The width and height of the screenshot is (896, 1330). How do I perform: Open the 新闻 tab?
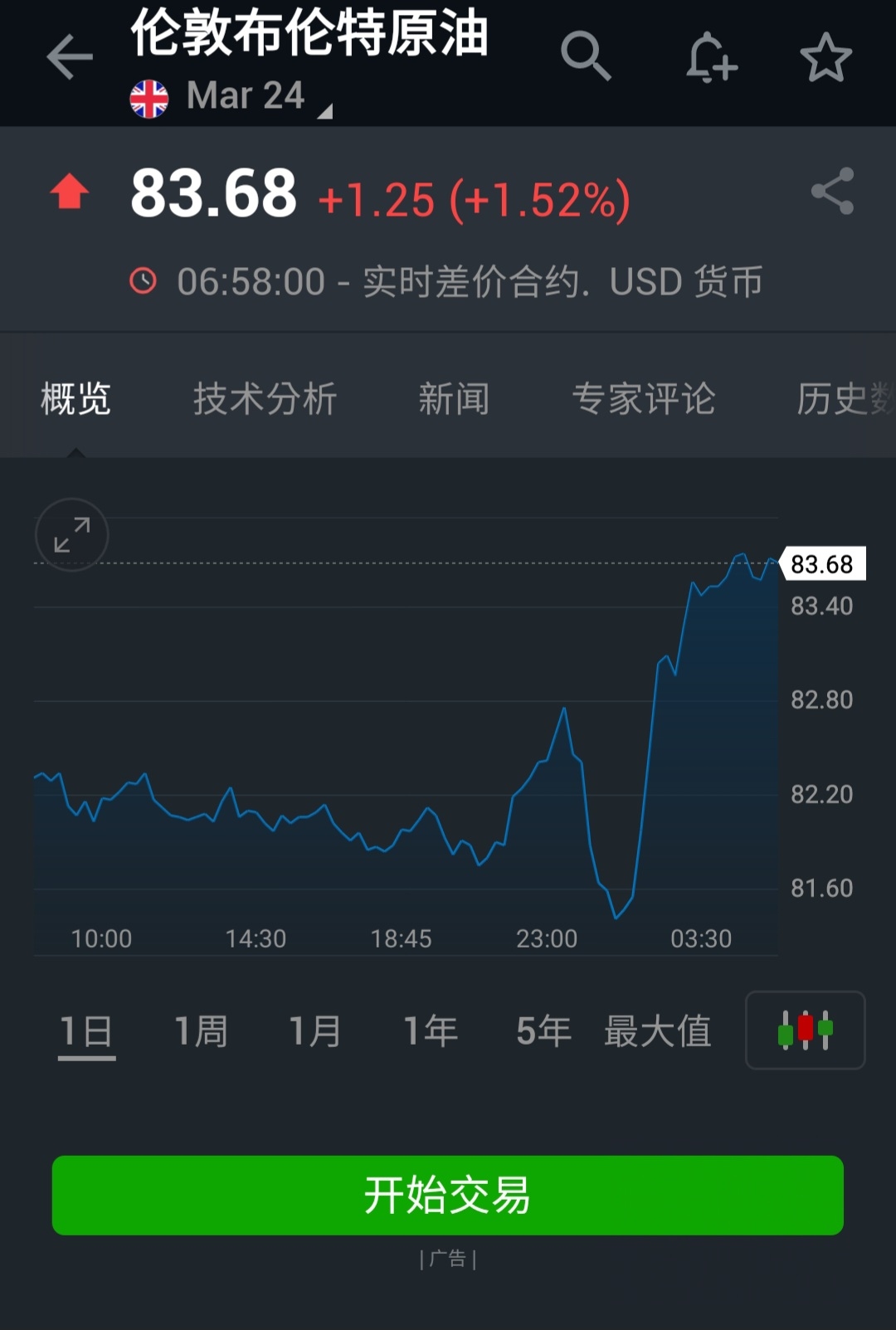(454, 399)
